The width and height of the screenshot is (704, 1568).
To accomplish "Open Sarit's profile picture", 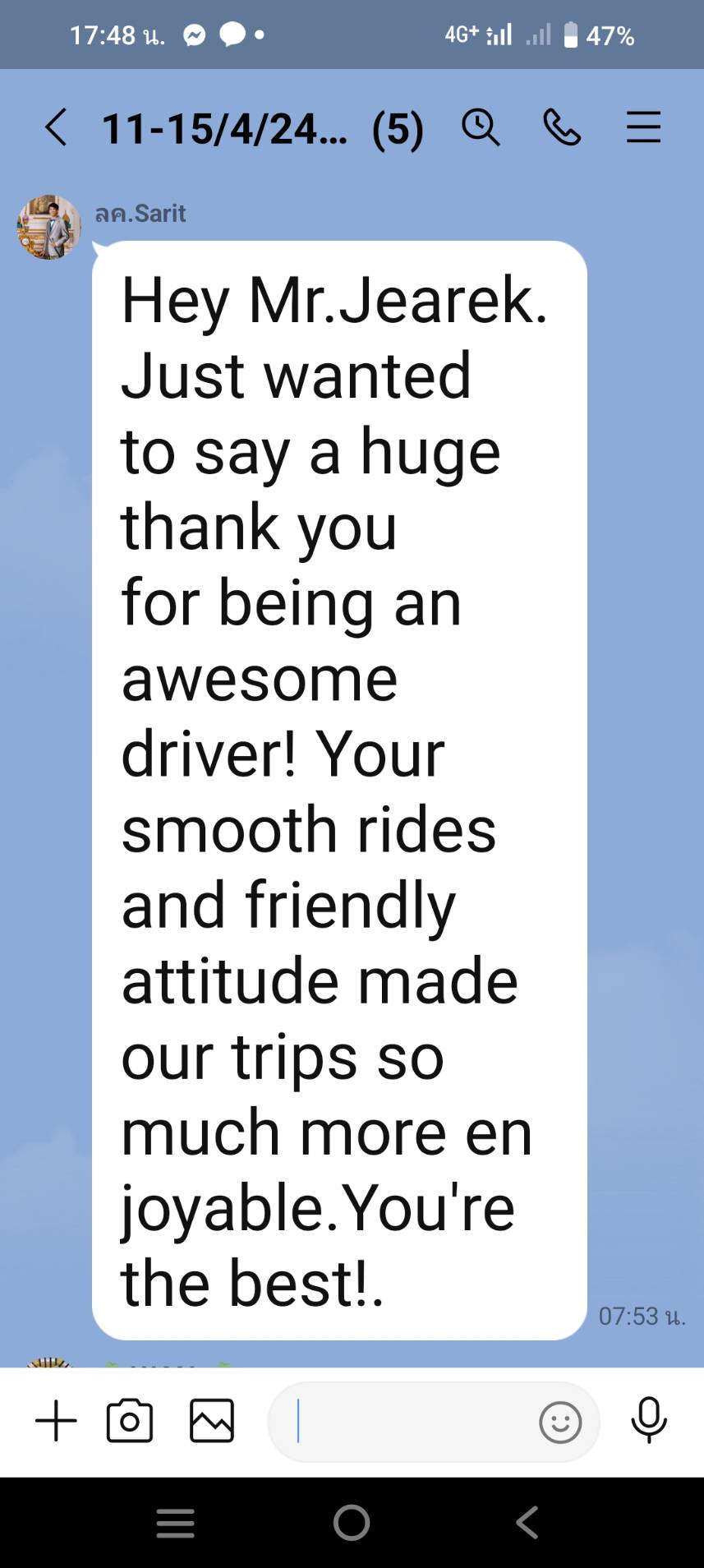I will pos(48,228).
